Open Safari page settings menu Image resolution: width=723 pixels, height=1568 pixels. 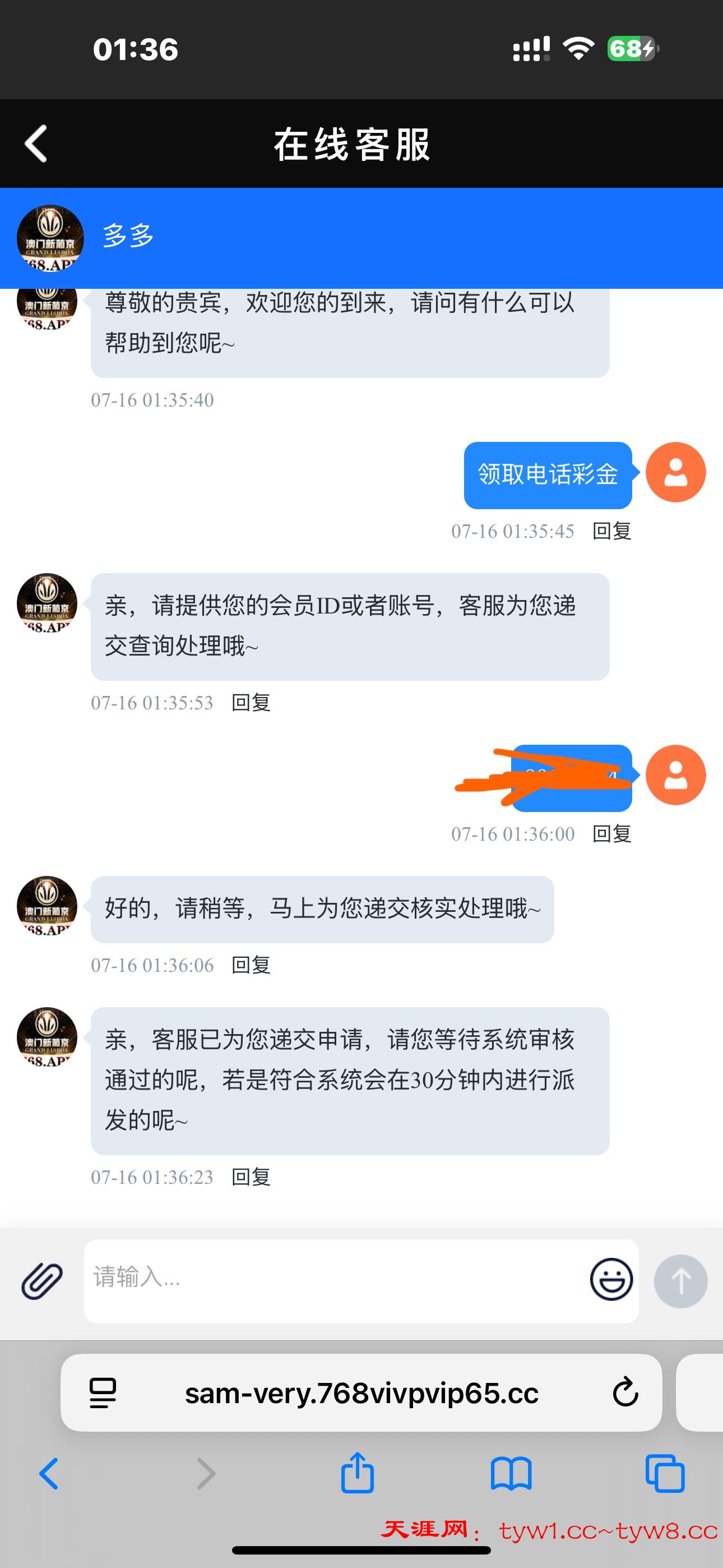pos(103,1392)
